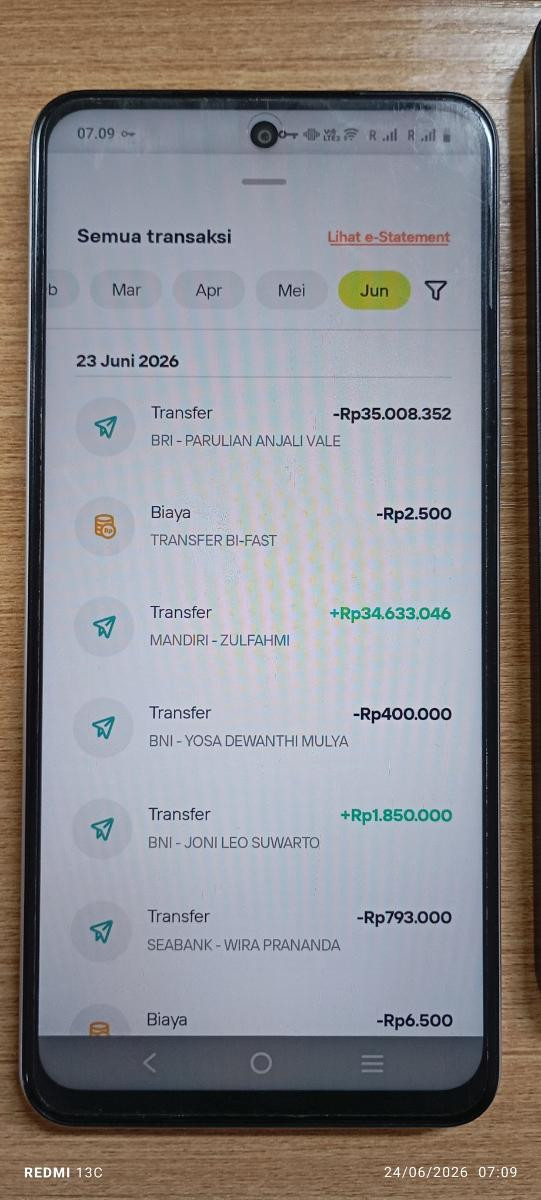Select the Mar month chip

[126, 290]
